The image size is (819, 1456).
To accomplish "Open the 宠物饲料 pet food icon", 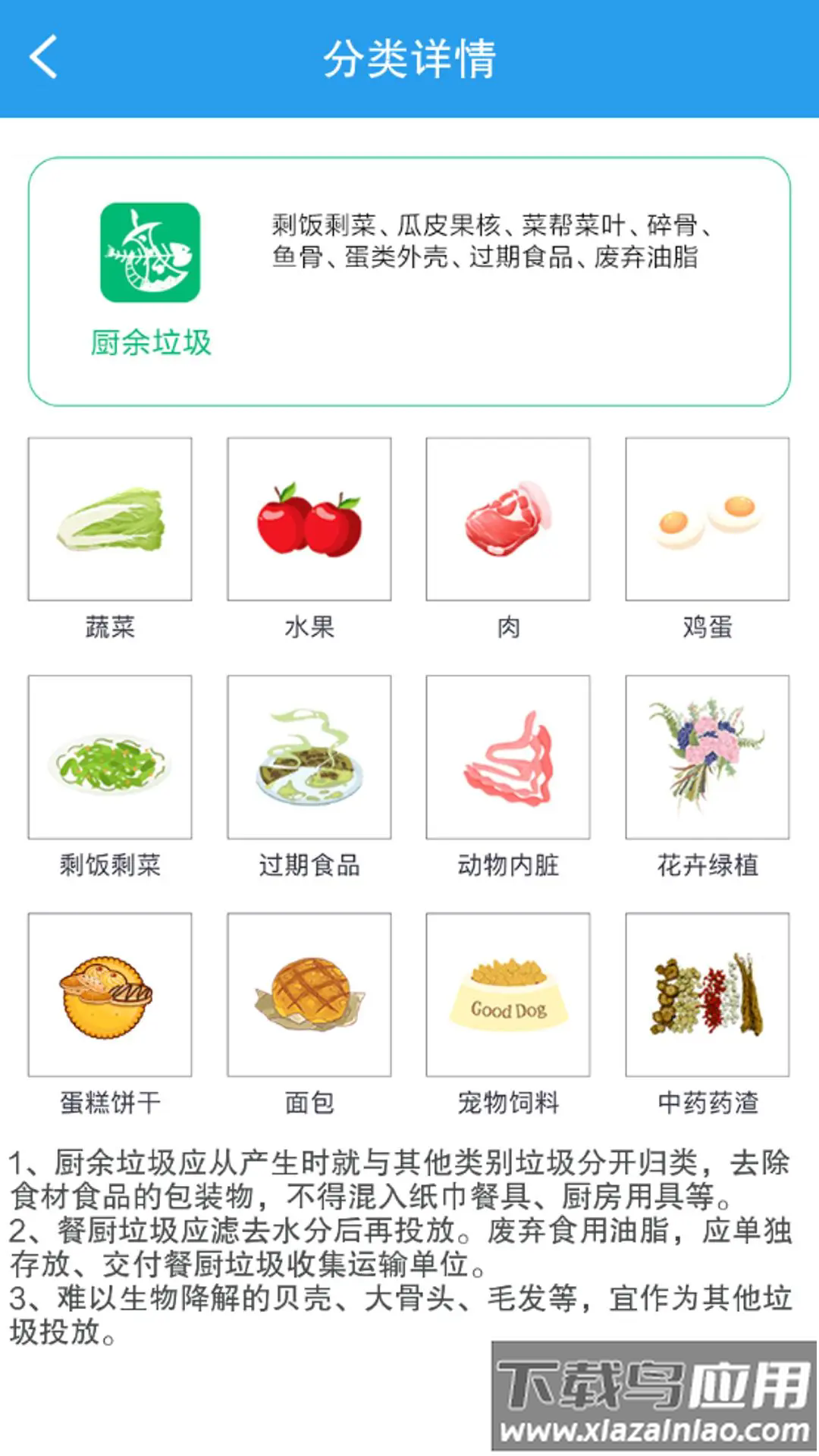I will pyautogui.click(x=510, y=993).
